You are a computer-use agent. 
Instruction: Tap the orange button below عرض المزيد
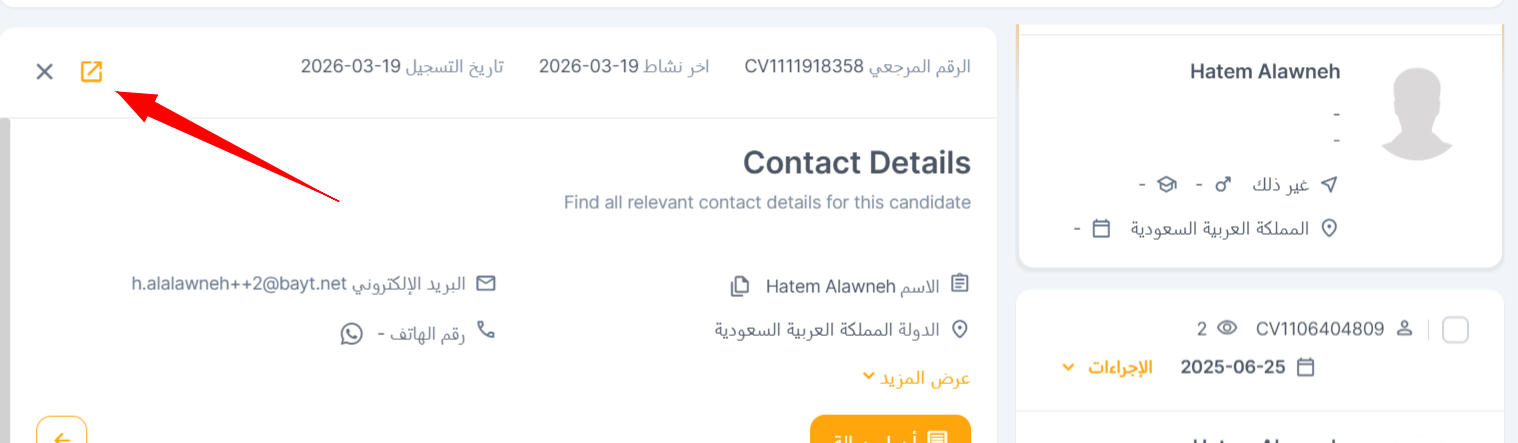(889, 432)
